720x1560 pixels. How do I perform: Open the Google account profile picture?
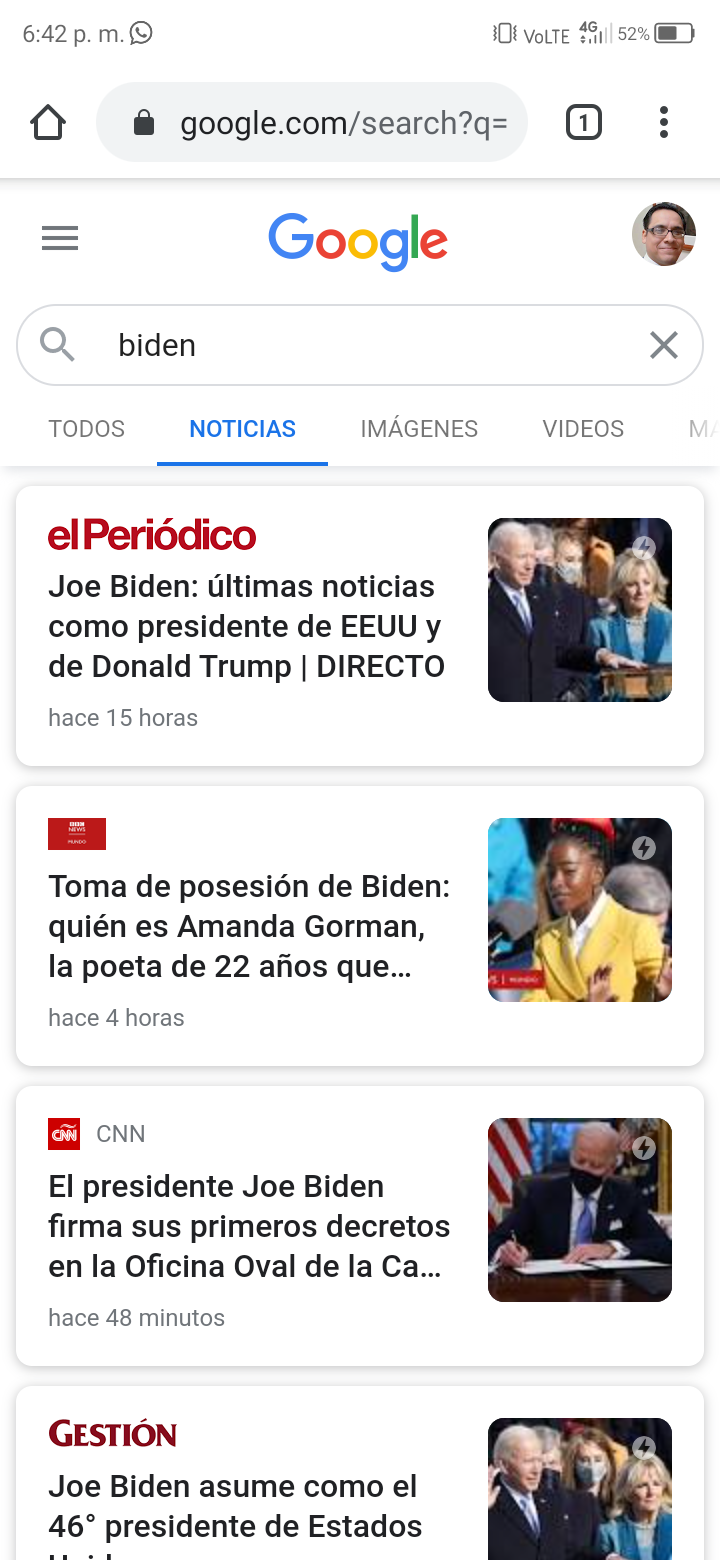click(663, 235)
